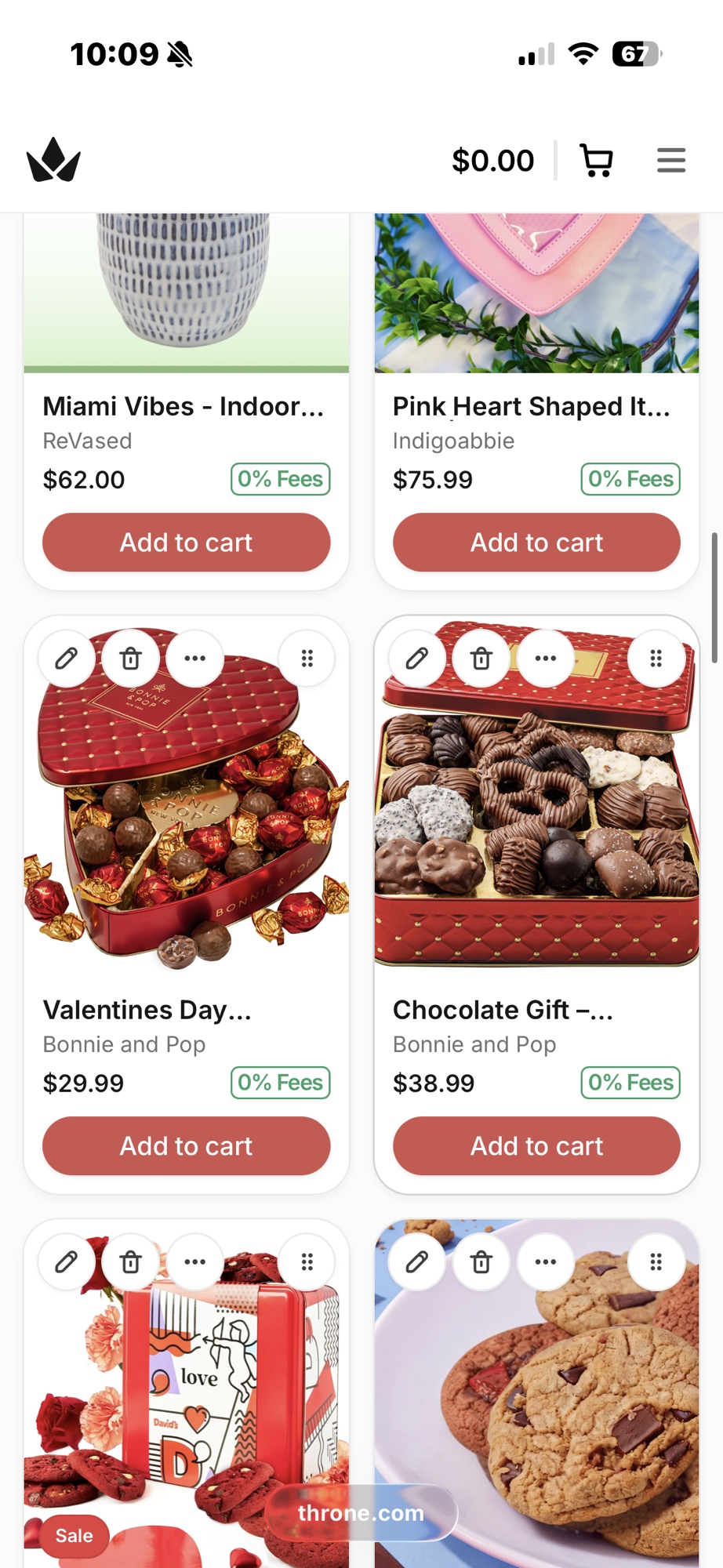Add Pink Heart Shaped item to cart
The height and width of the screenshot is (1568, 723).
pyautogui.click(x=536, y=543)
